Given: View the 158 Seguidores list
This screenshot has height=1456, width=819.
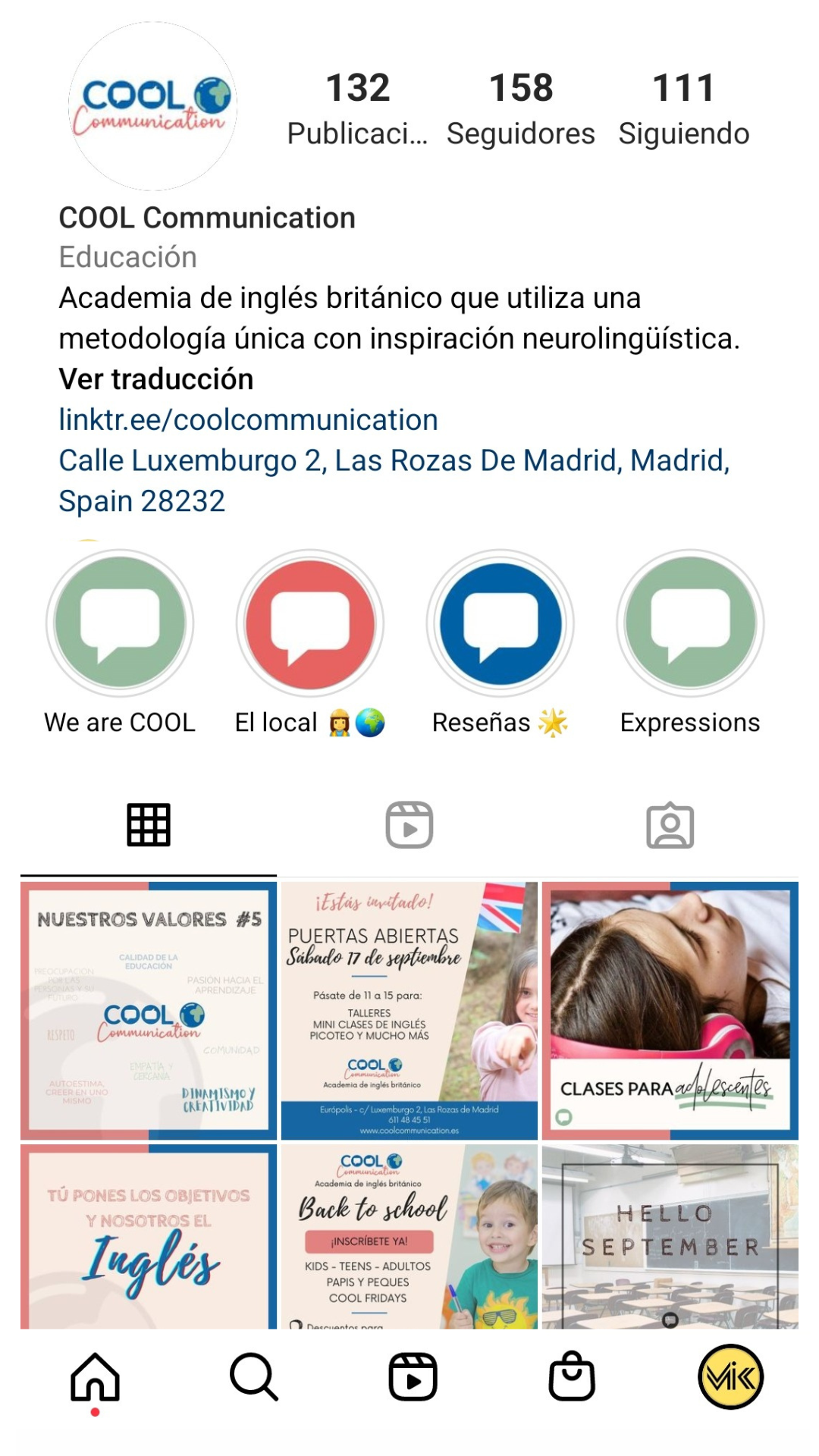Looking at the screenshot, I should 520,109.
